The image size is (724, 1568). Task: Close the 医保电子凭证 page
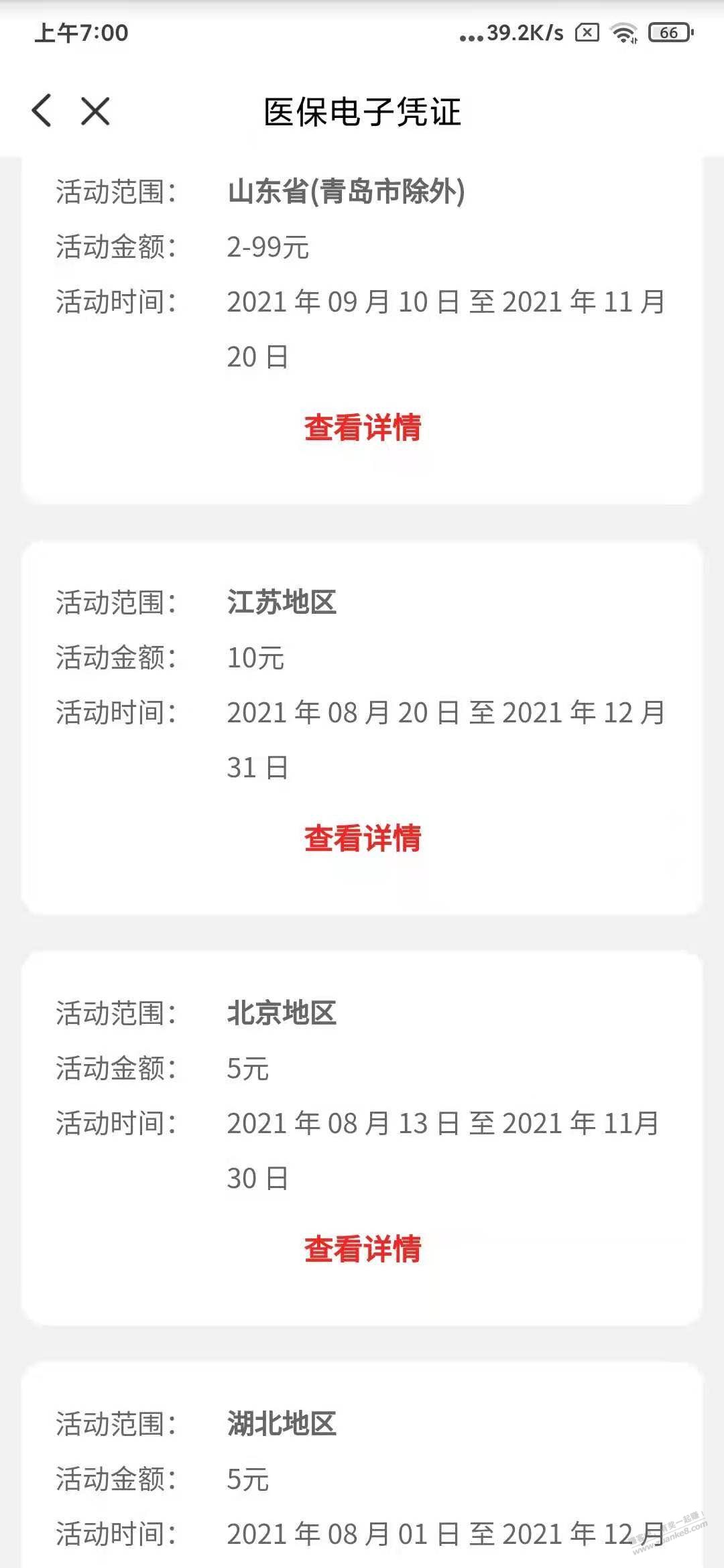click(x=95, y=111)
